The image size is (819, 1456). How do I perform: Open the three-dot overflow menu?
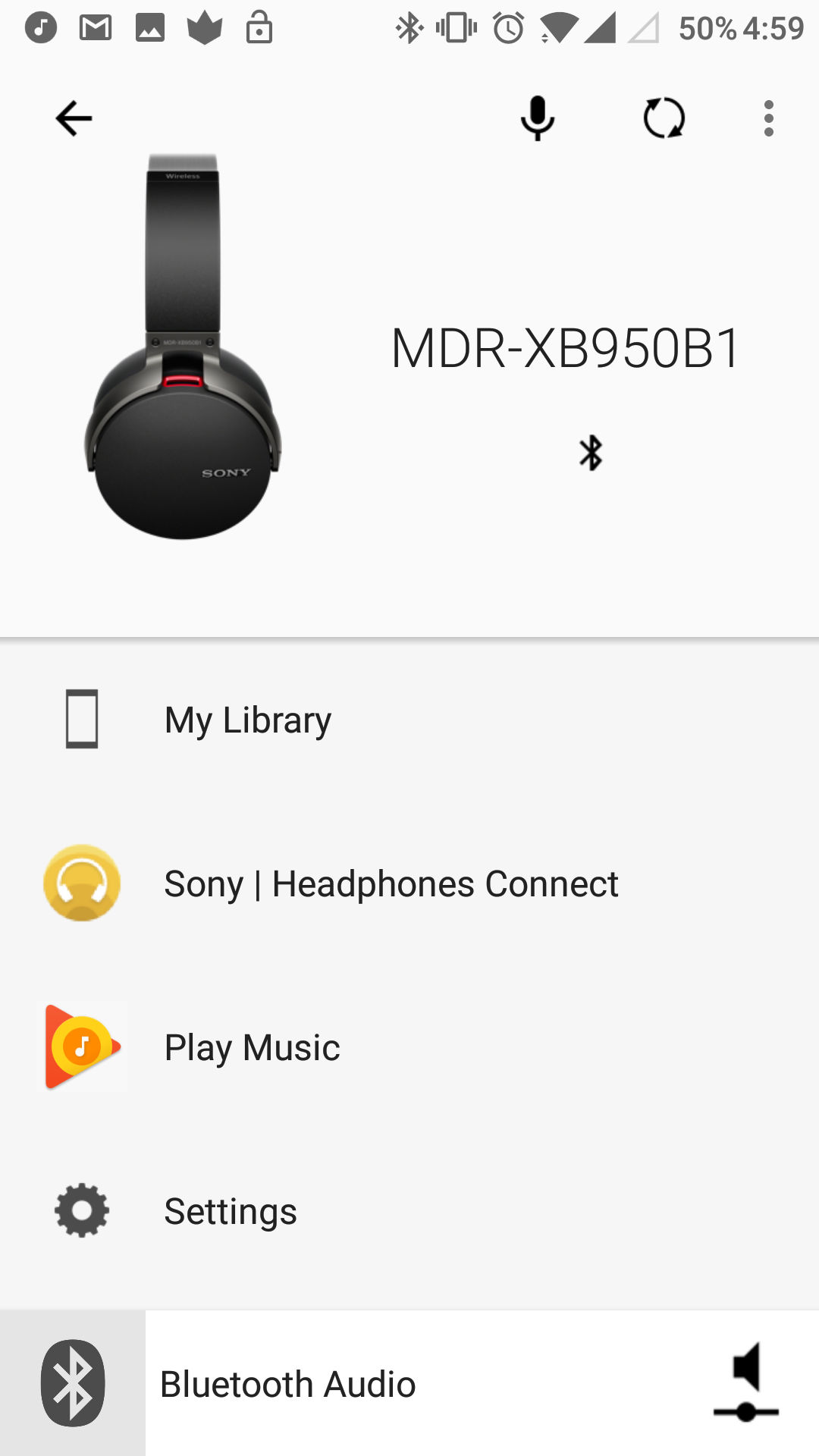coord(769,118)
